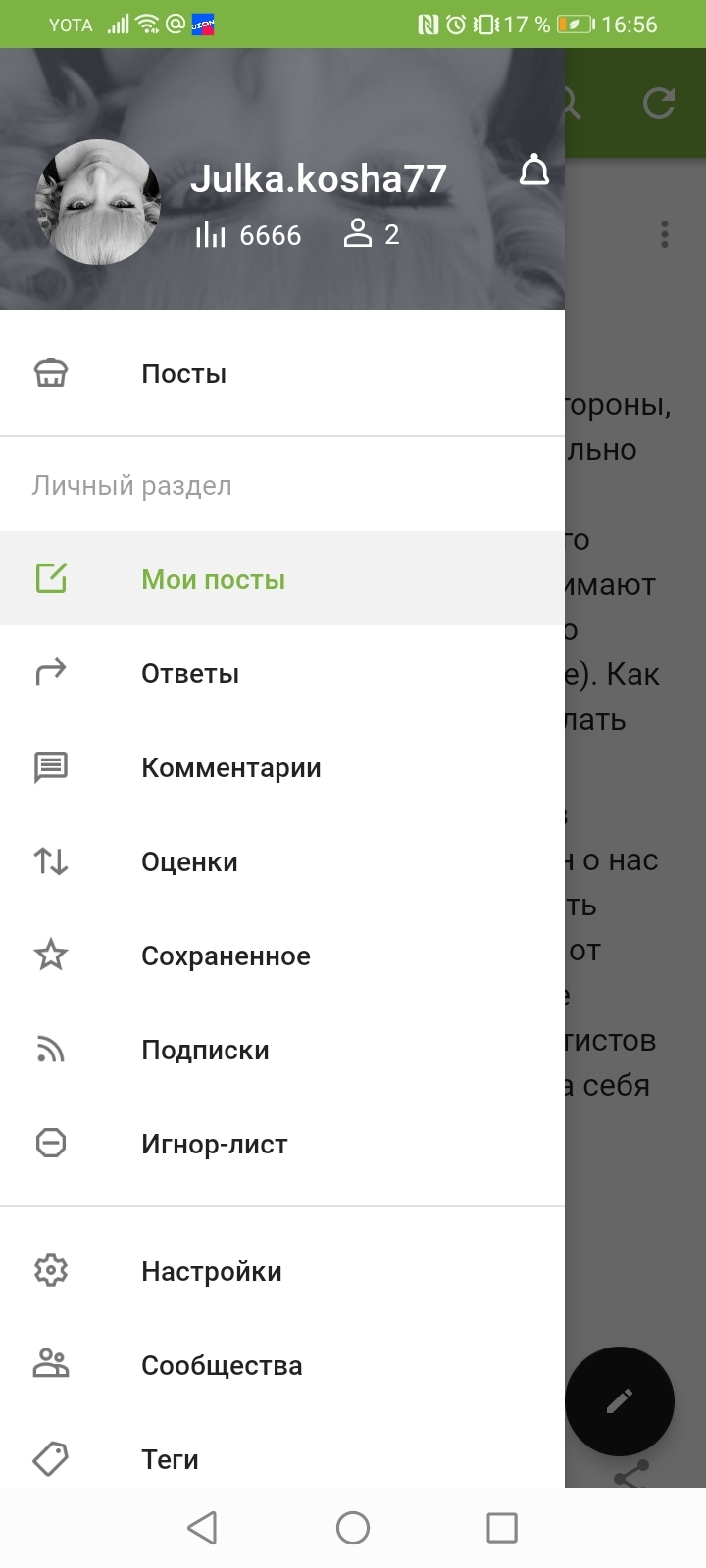Open the notifications bell
706x1568 pixels.
pos(533,171)
